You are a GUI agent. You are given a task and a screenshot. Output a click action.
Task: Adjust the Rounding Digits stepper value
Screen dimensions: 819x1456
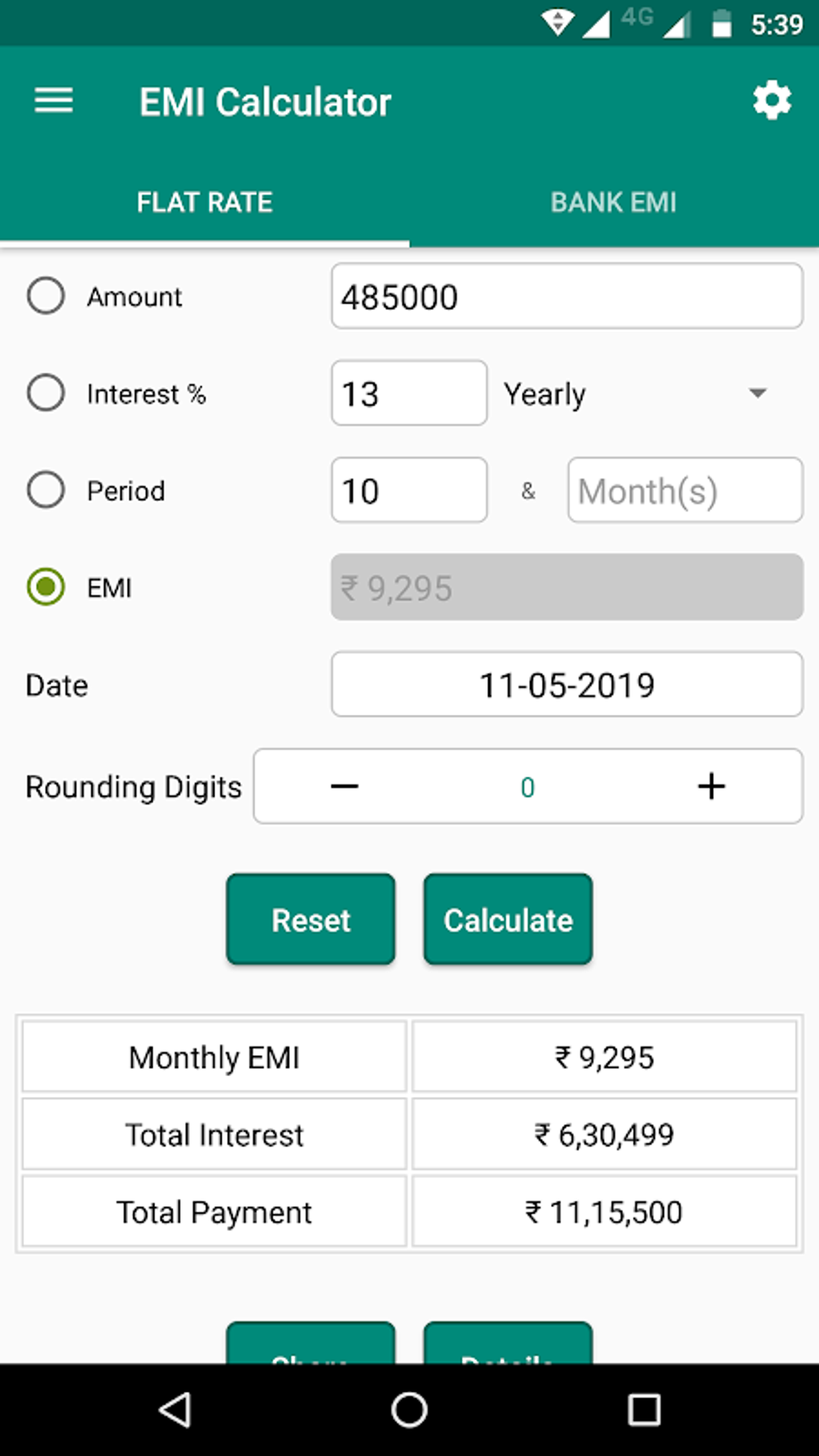click(x=527, y=786)
